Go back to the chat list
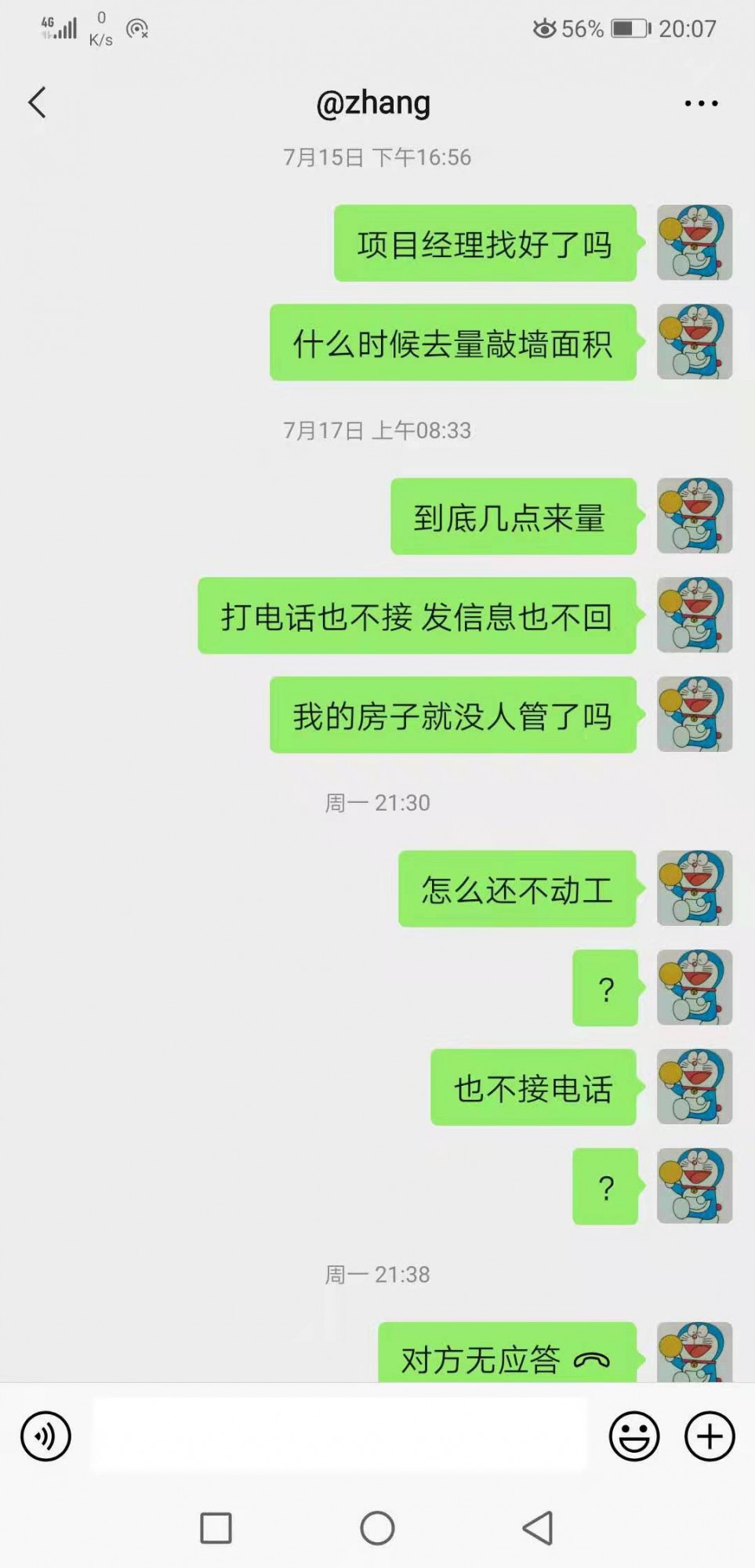The image size is (755, 1568). click(x=37, y=103)
